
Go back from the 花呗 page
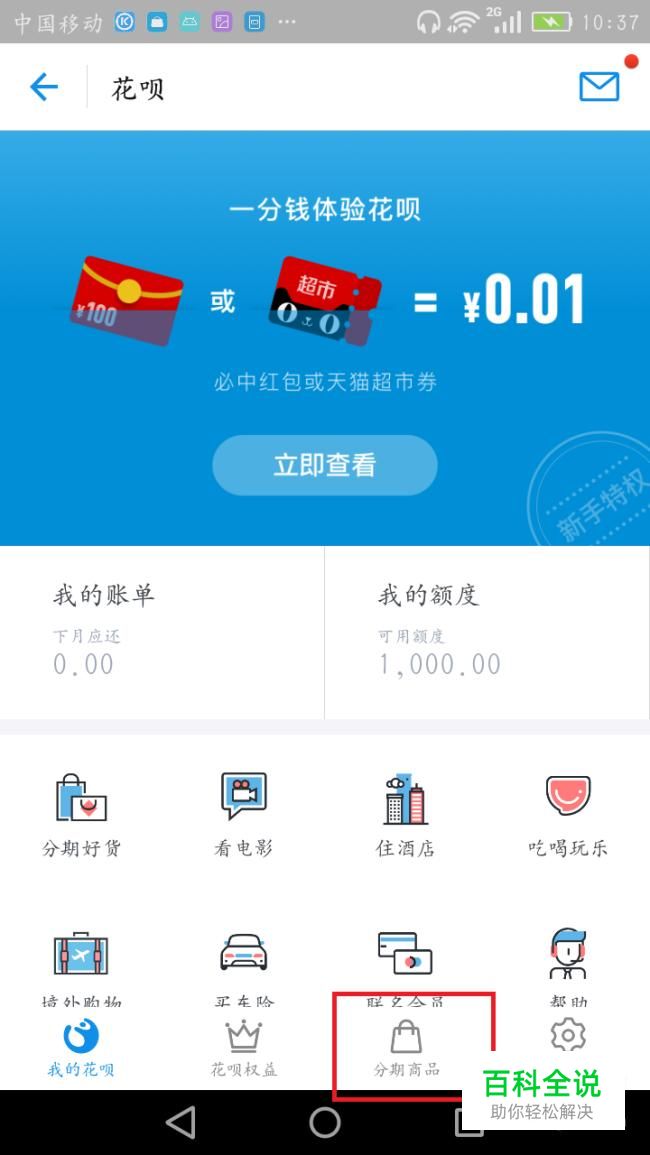pyautogui.click(x=44, y=88)
